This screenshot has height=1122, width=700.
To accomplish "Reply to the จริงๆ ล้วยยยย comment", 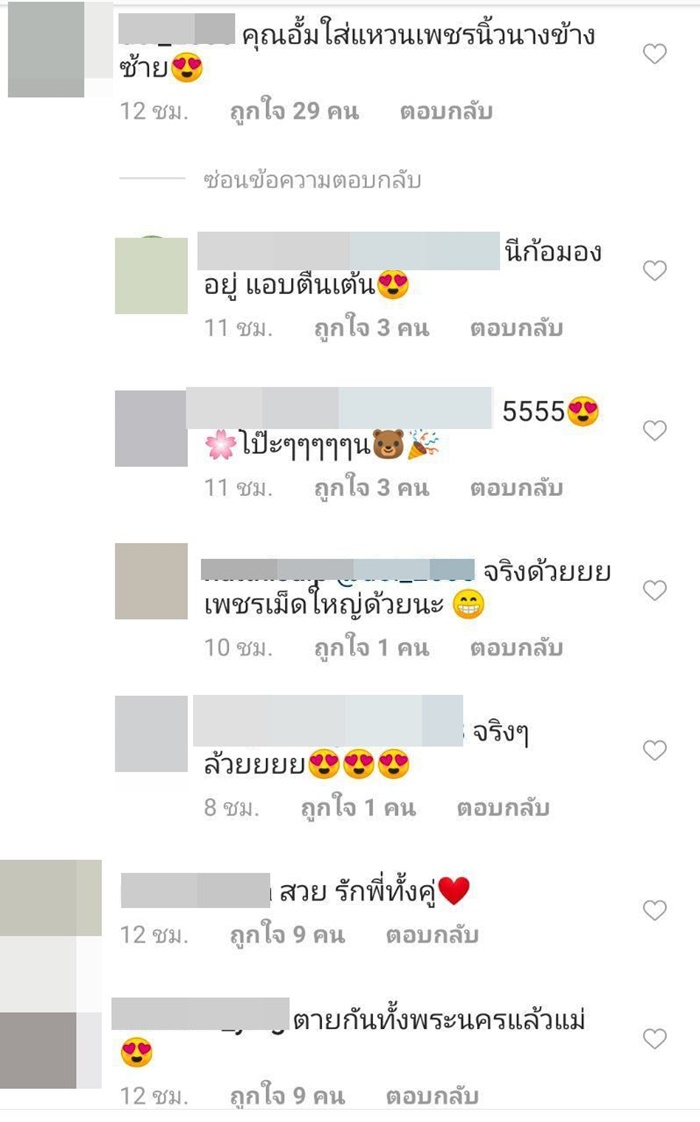I will 503,808.
